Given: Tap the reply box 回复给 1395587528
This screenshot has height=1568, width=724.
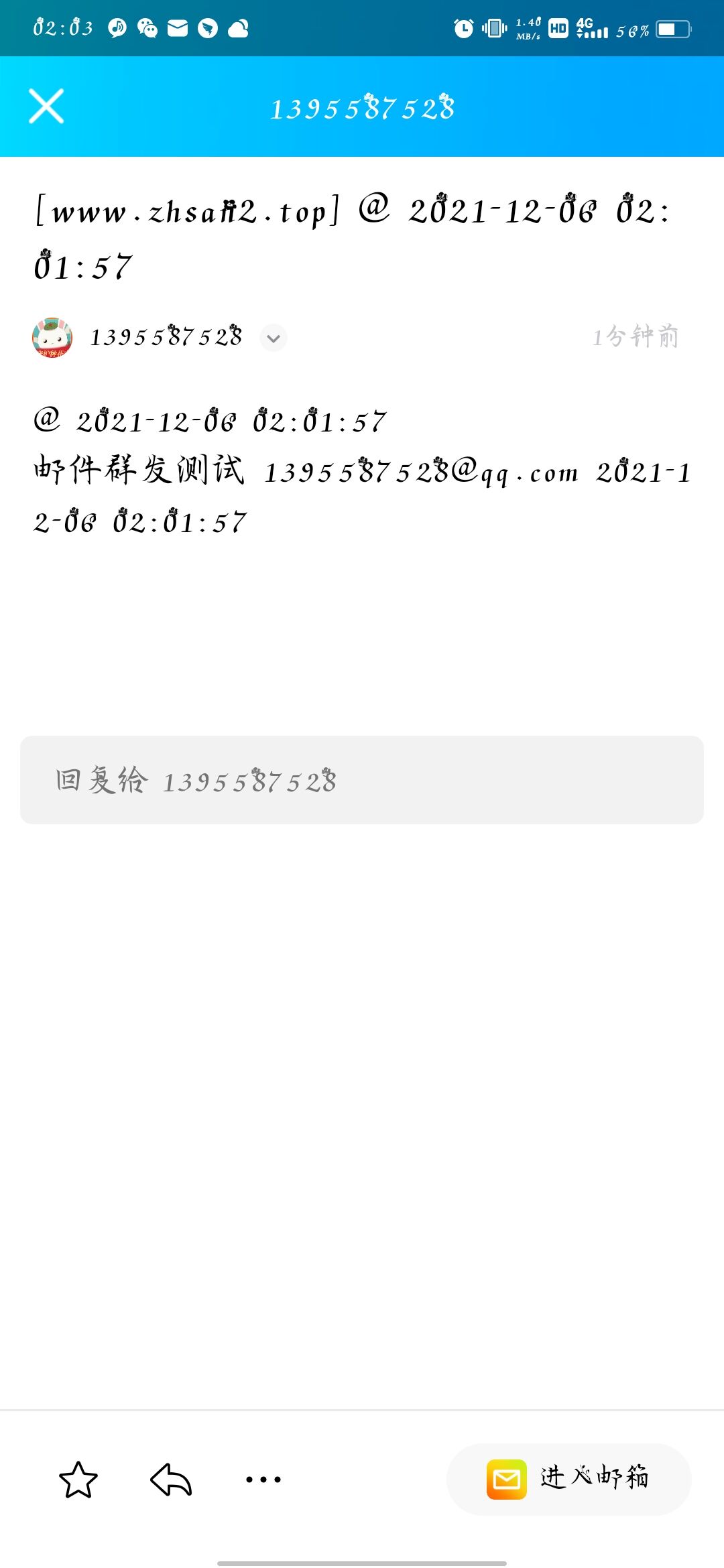Looking at the screenshot, I should (362, 780).
